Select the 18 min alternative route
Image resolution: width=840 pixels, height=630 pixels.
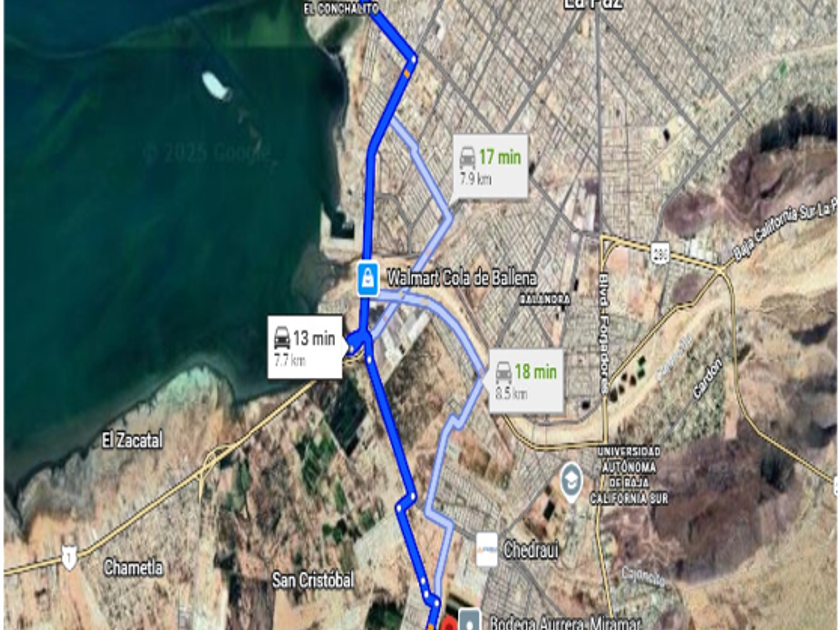[x=524, y=380]
